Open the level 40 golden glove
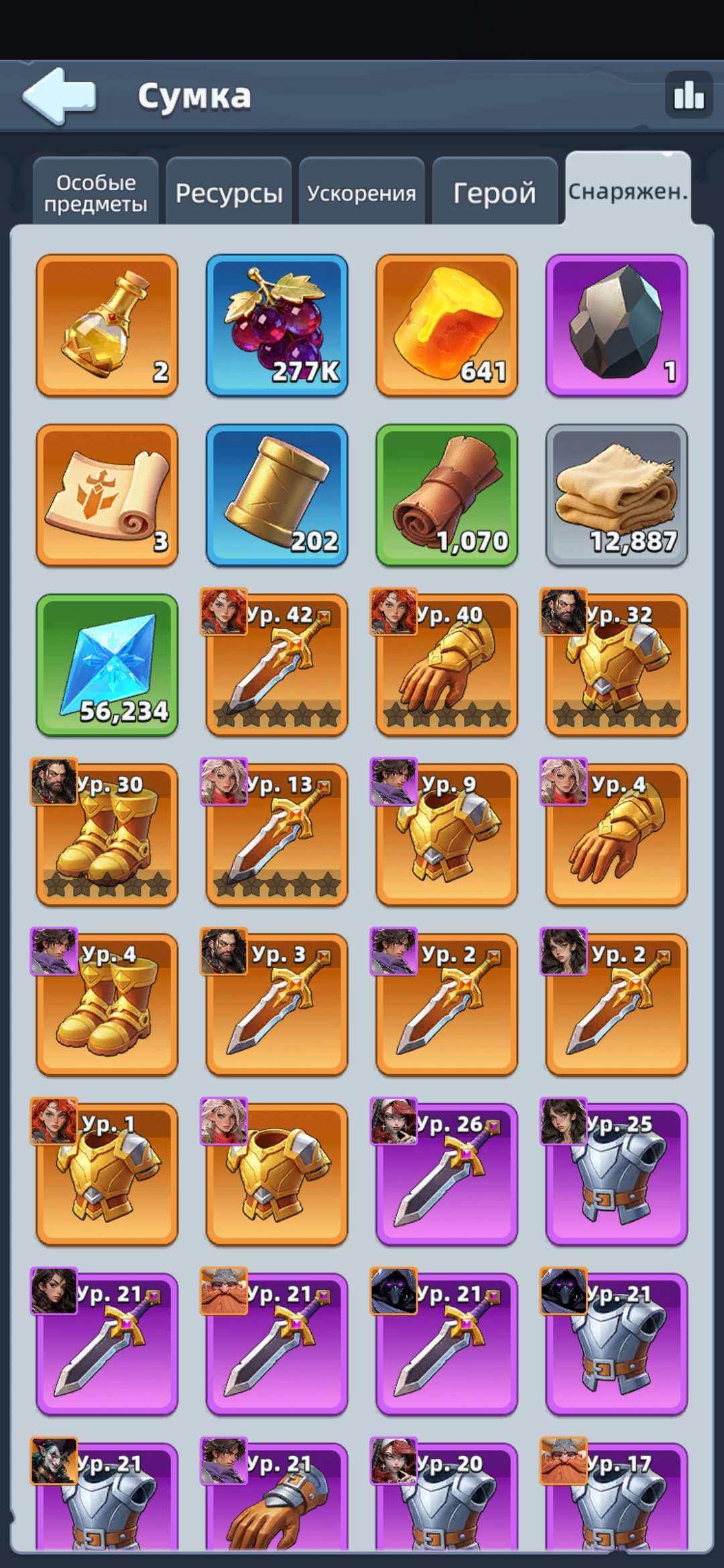The image size is (724, 1568). click(x=447, y=663)
